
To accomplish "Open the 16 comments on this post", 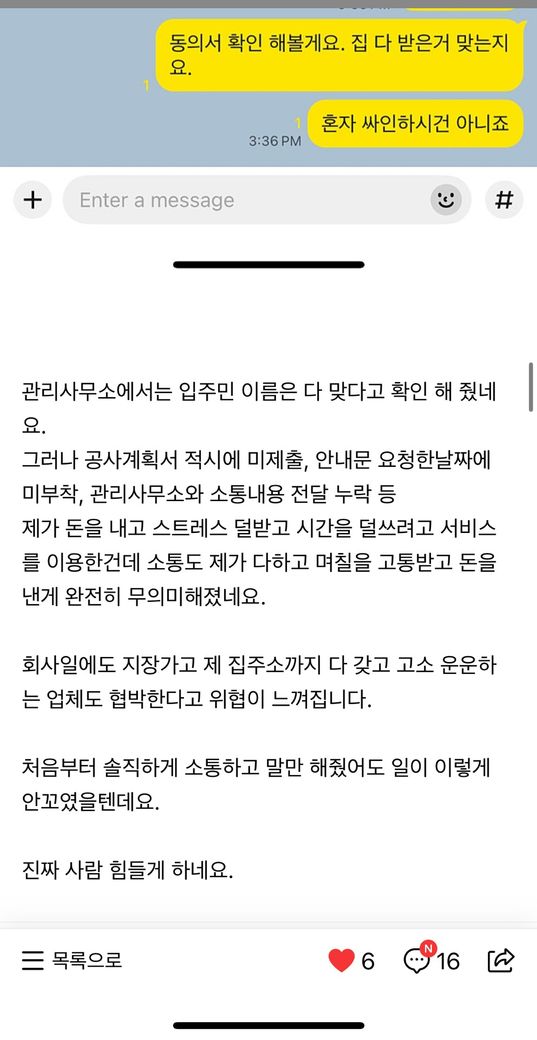I will [x=431, y=959].
